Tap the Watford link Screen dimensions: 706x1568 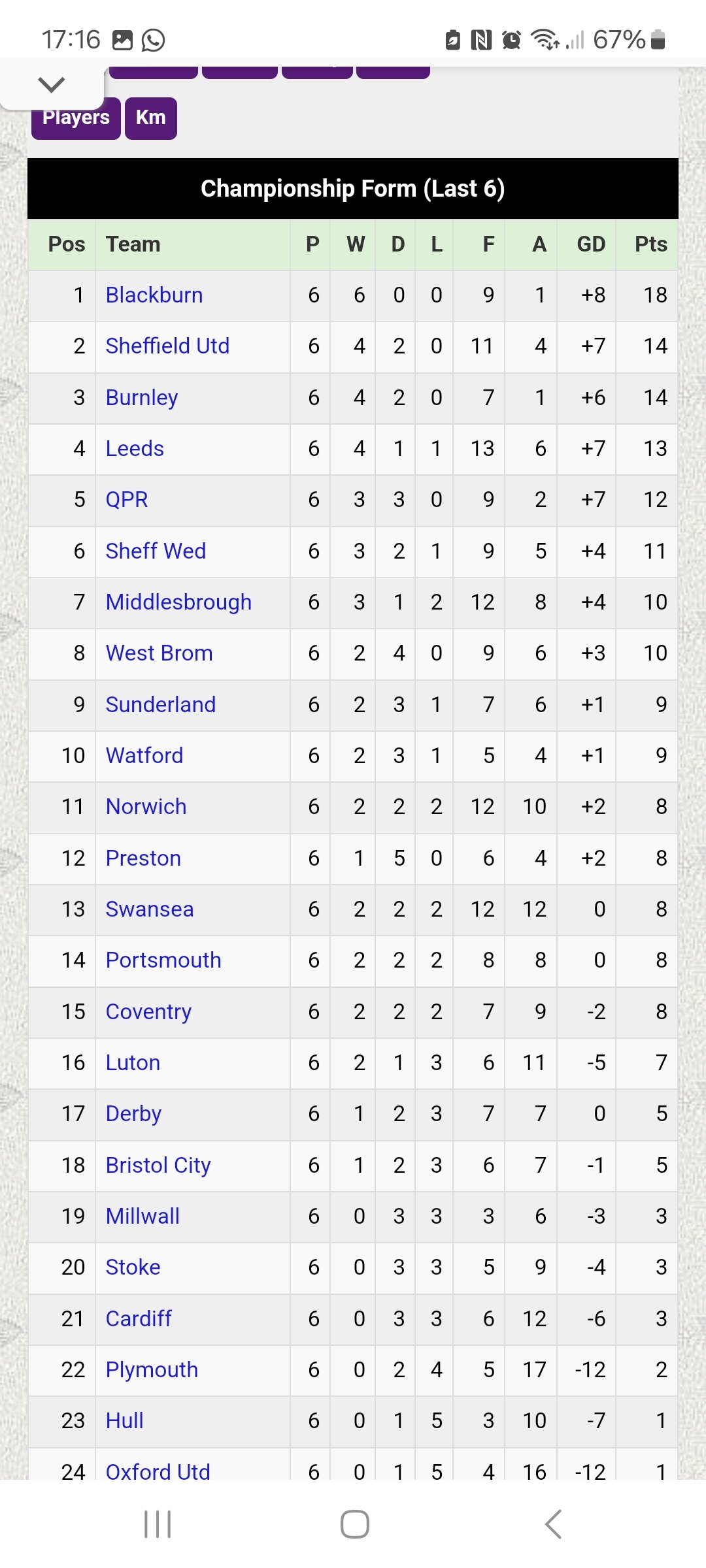pyautogui.click(x=144, y=756)
